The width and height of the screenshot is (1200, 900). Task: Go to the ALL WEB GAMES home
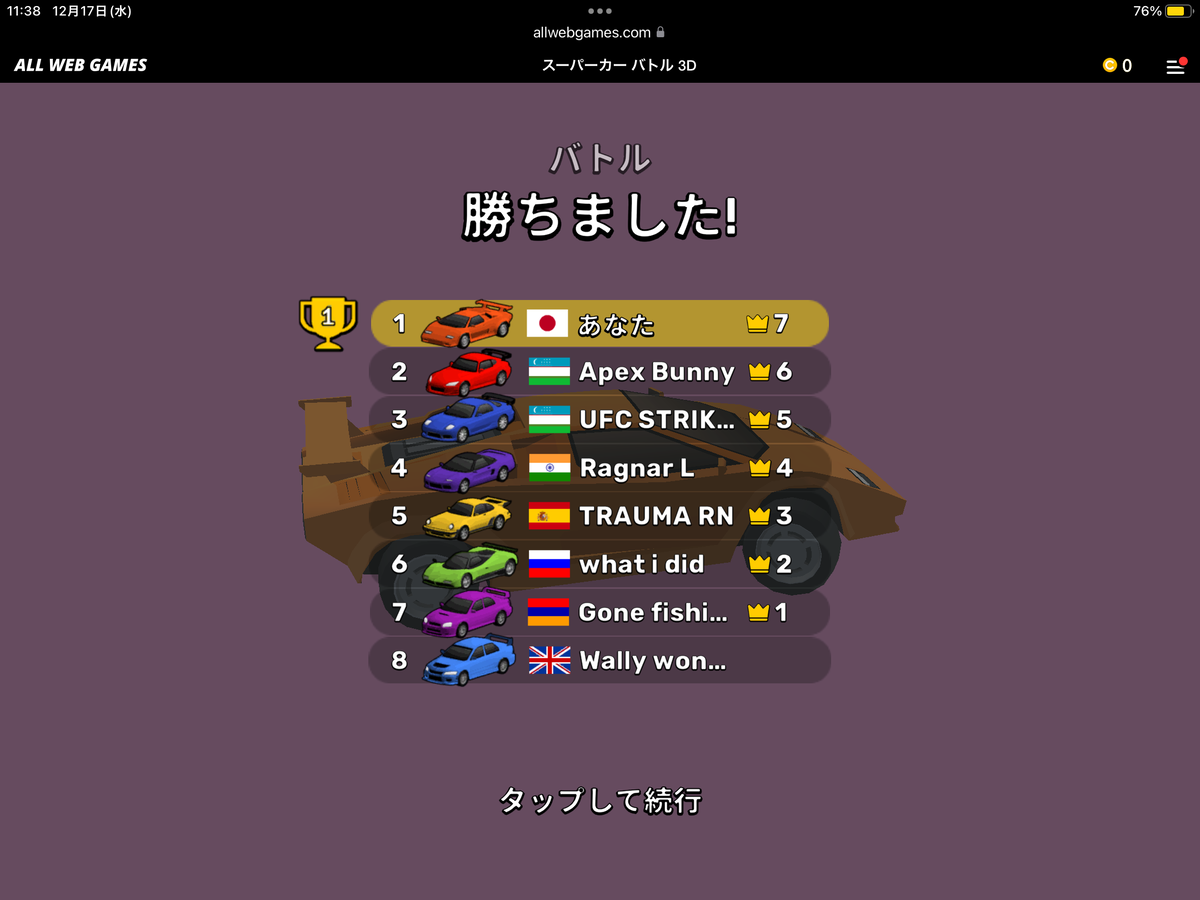click(81, 66)
